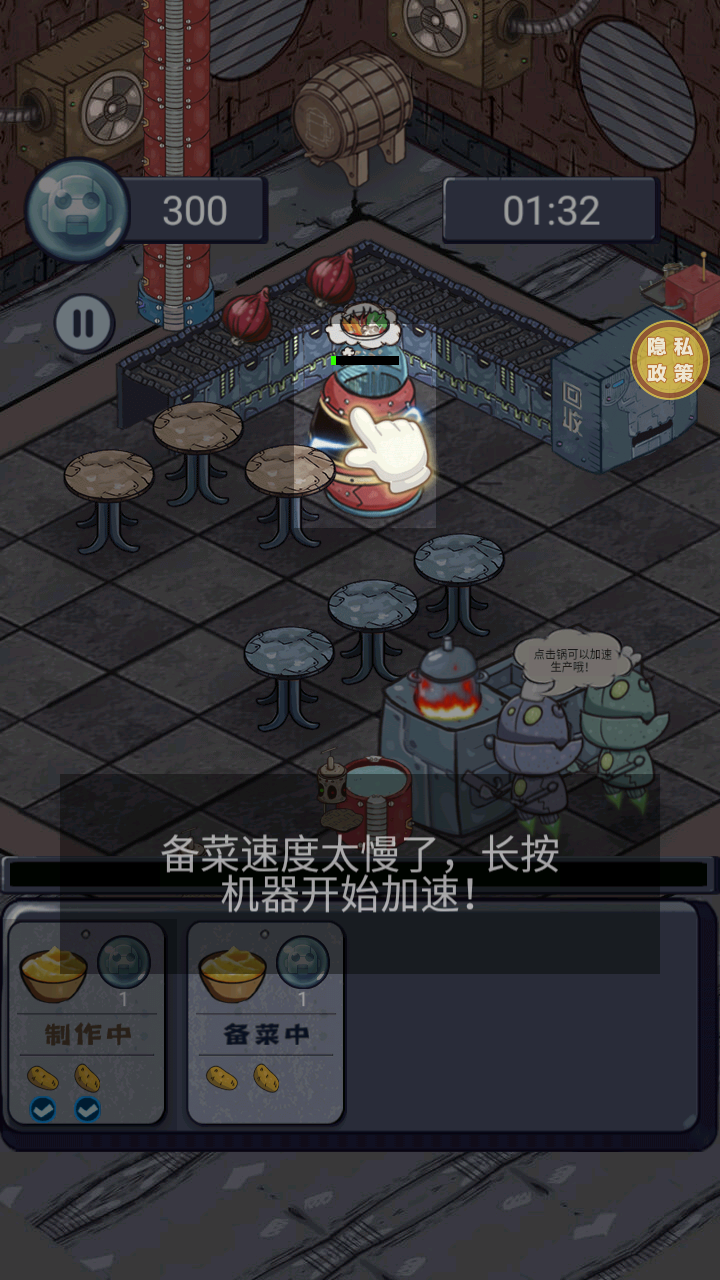720x1280 pixels.
Task: Select the 备菜中 order card
Action: [x=266, y=1022]
